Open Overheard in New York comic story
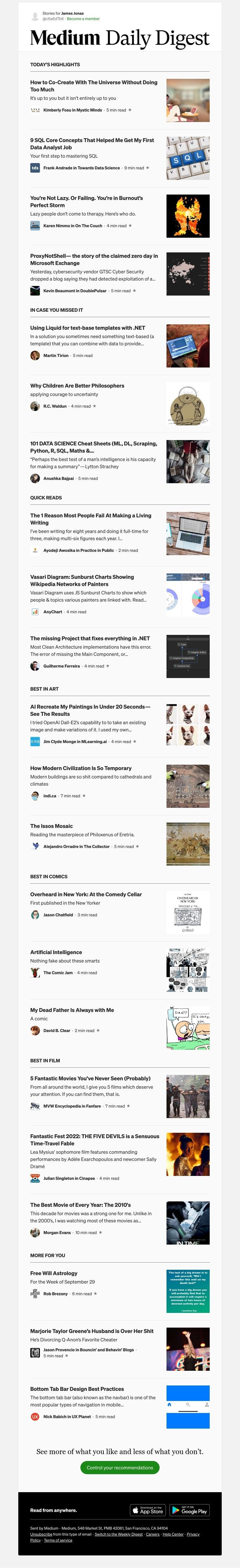240x1568 pixels. pyautogui.click(x=86, y=894)
